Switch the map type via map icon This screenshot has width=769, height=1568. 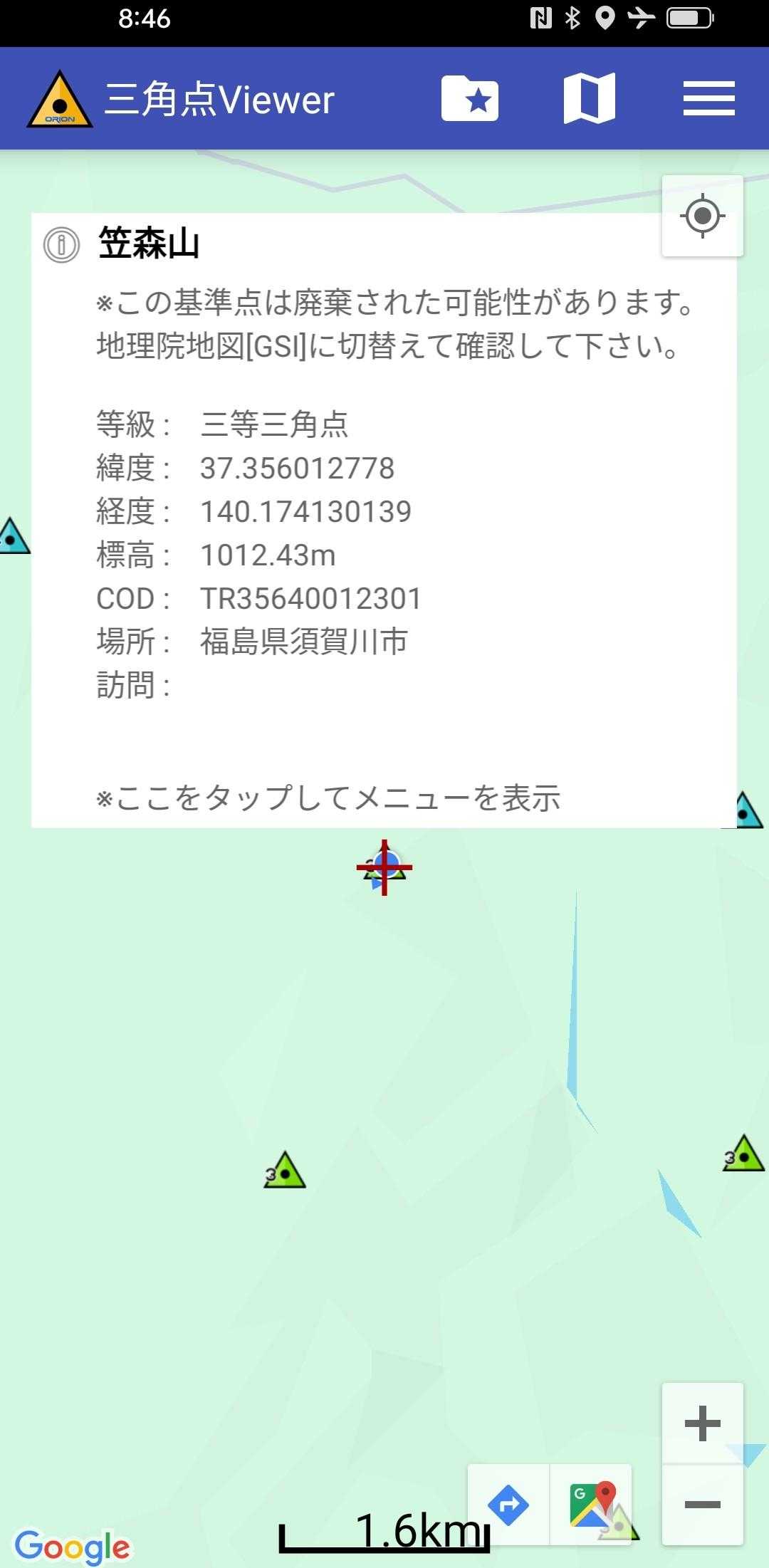pyautogui.click(x=589, y=98)
